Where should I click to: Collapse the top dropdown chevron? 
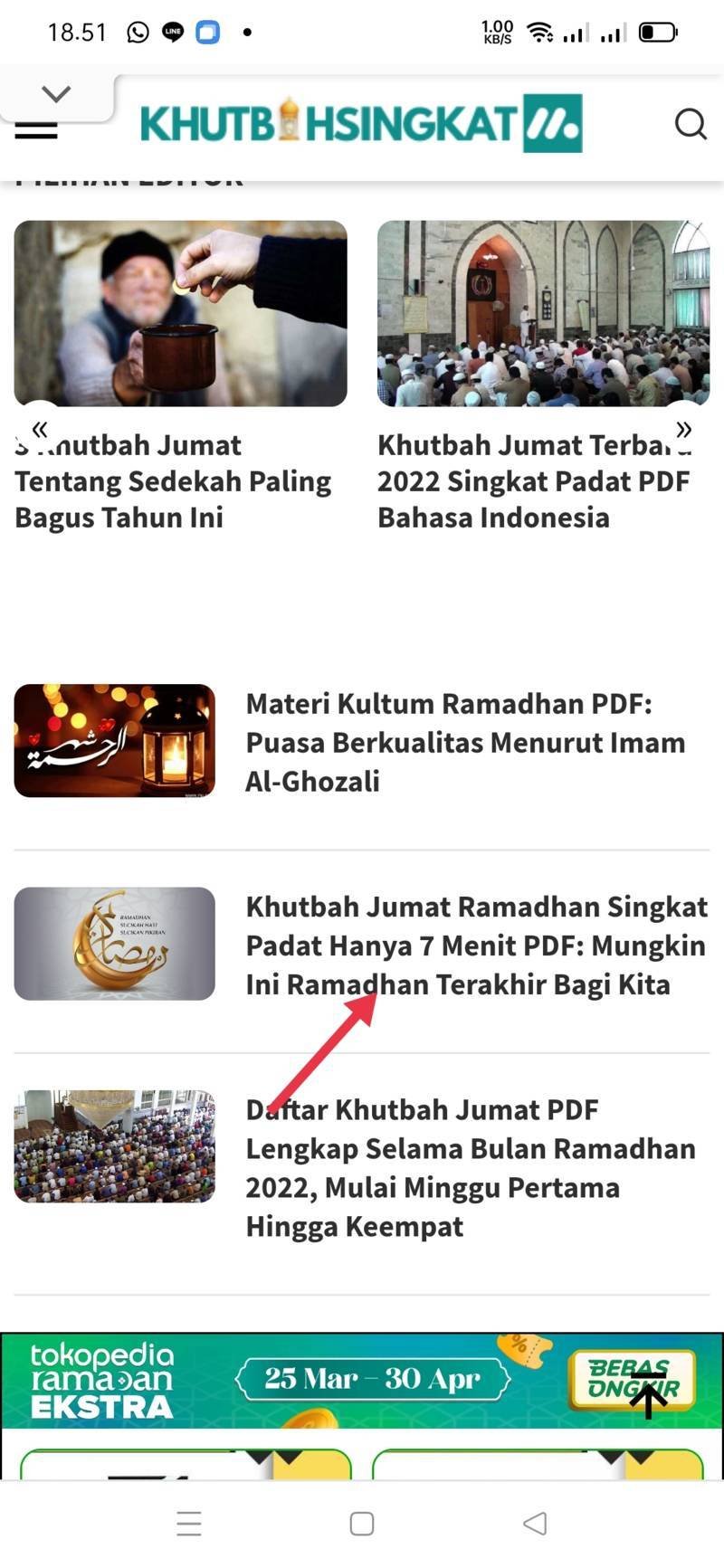(56, 94)
